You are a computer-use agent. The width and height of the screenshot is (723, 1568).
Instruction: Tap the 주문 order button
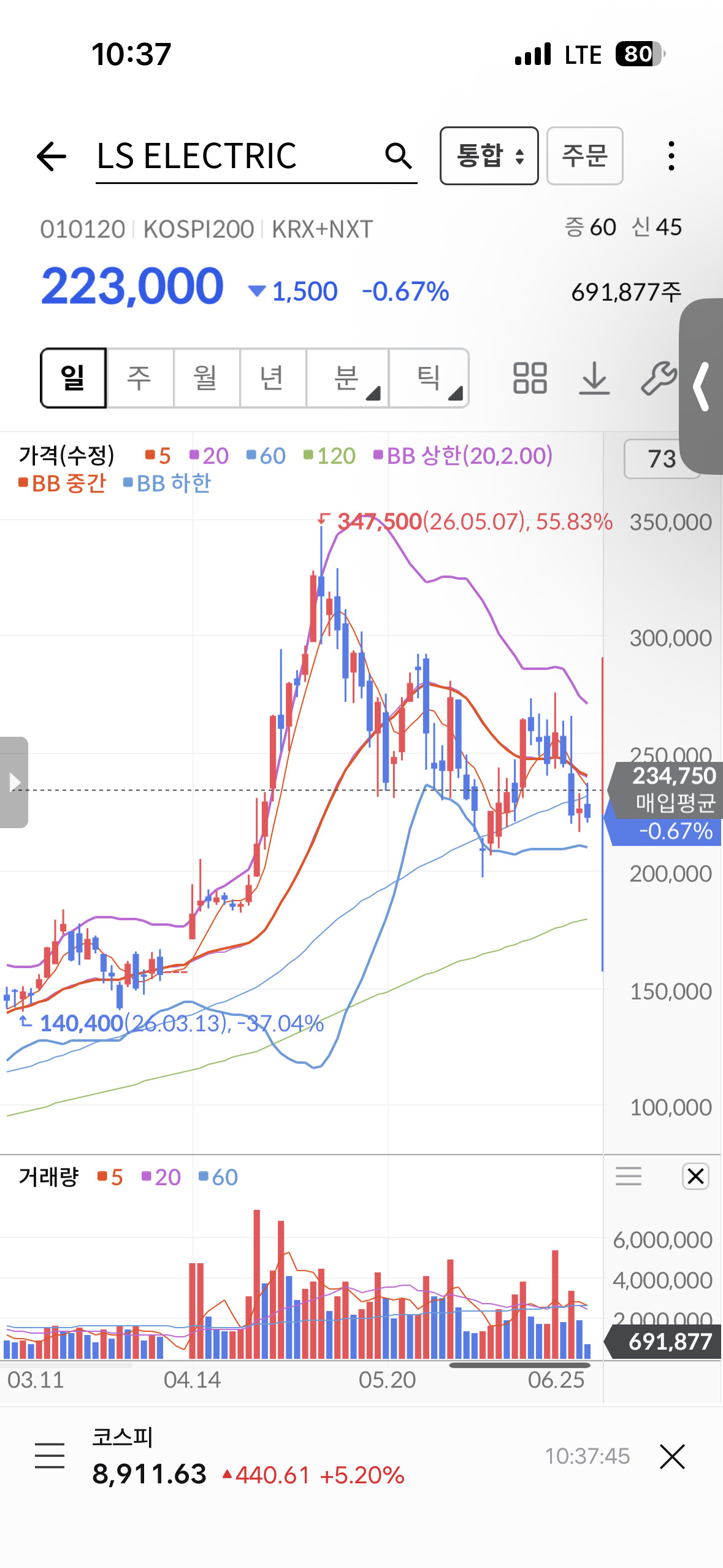tap(585, 156)
